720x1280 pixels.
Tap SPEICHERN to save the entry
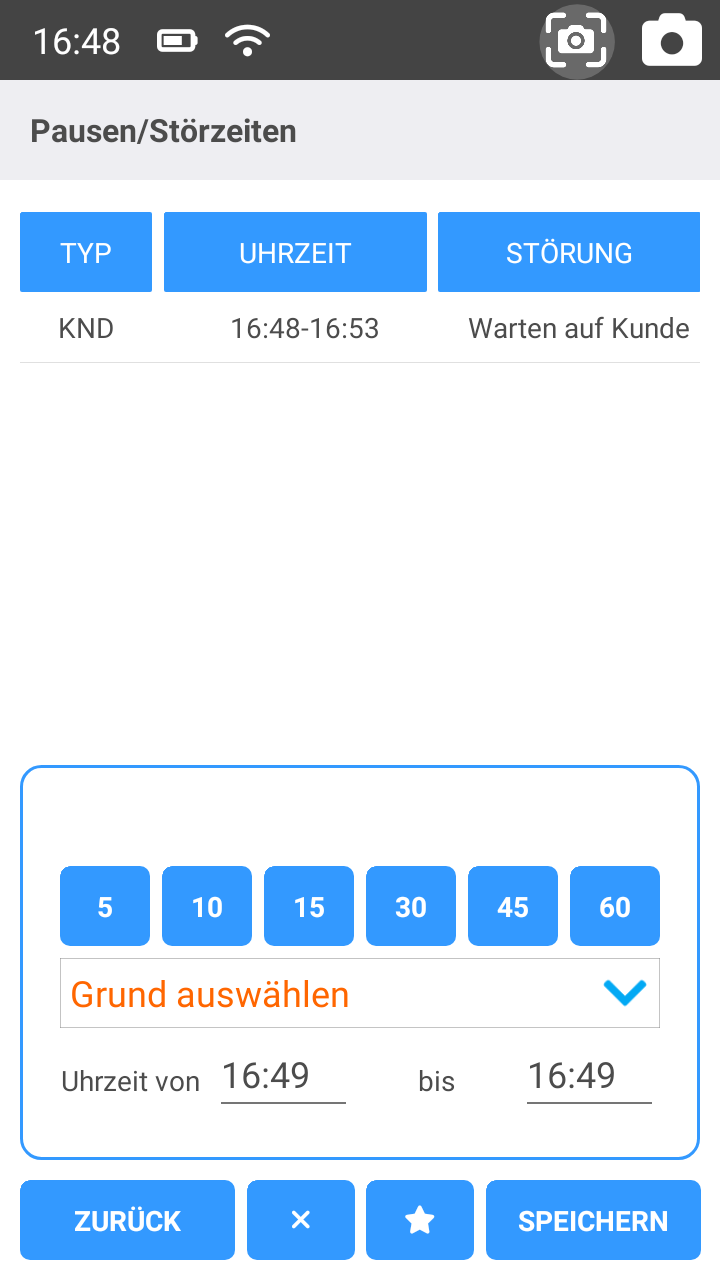593,1220
